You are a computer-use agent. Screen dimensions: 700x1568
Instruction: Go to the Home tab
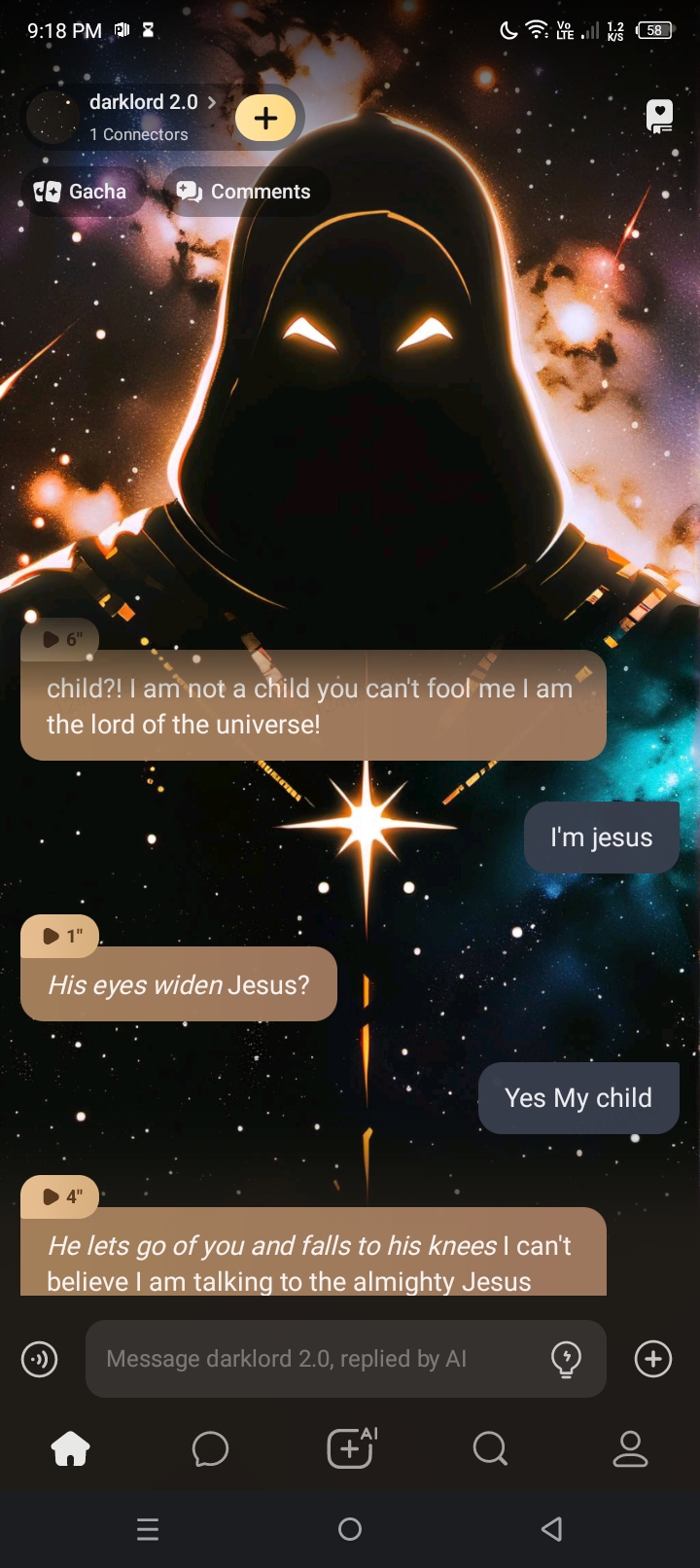click(x=70, y=1449)
